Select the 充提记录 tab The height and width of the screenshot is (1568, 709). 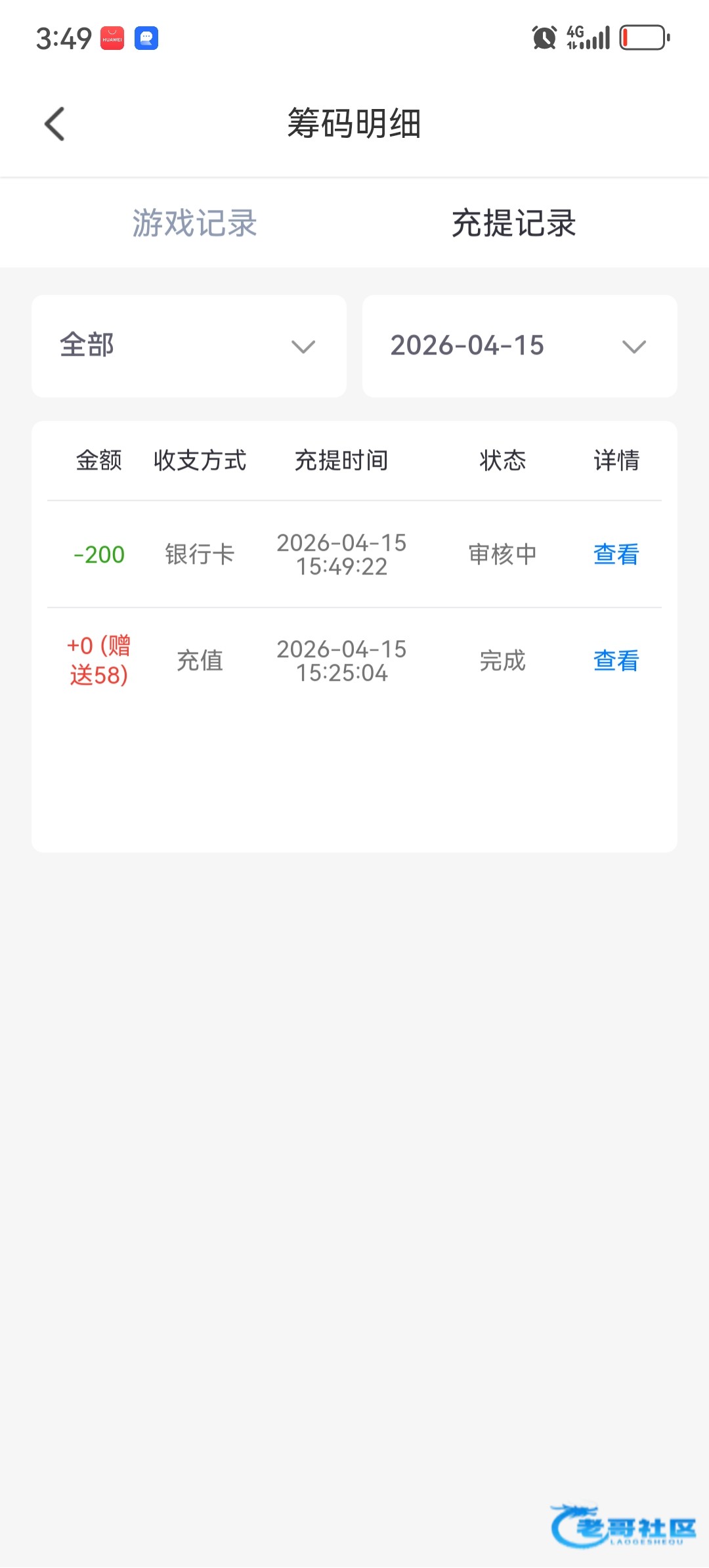[513, 223]
